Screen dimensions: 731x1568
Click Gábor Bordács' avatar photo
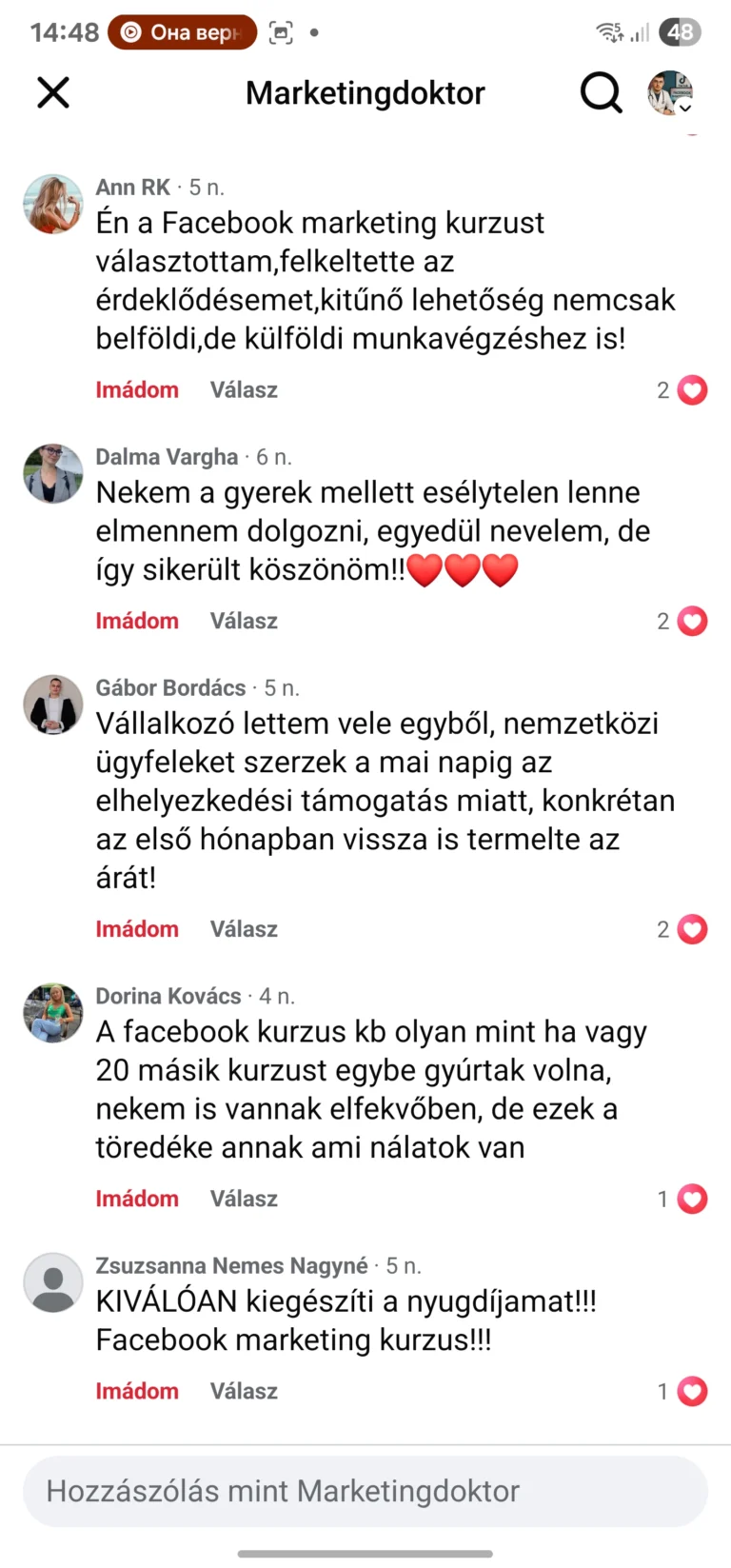point(52,705)
